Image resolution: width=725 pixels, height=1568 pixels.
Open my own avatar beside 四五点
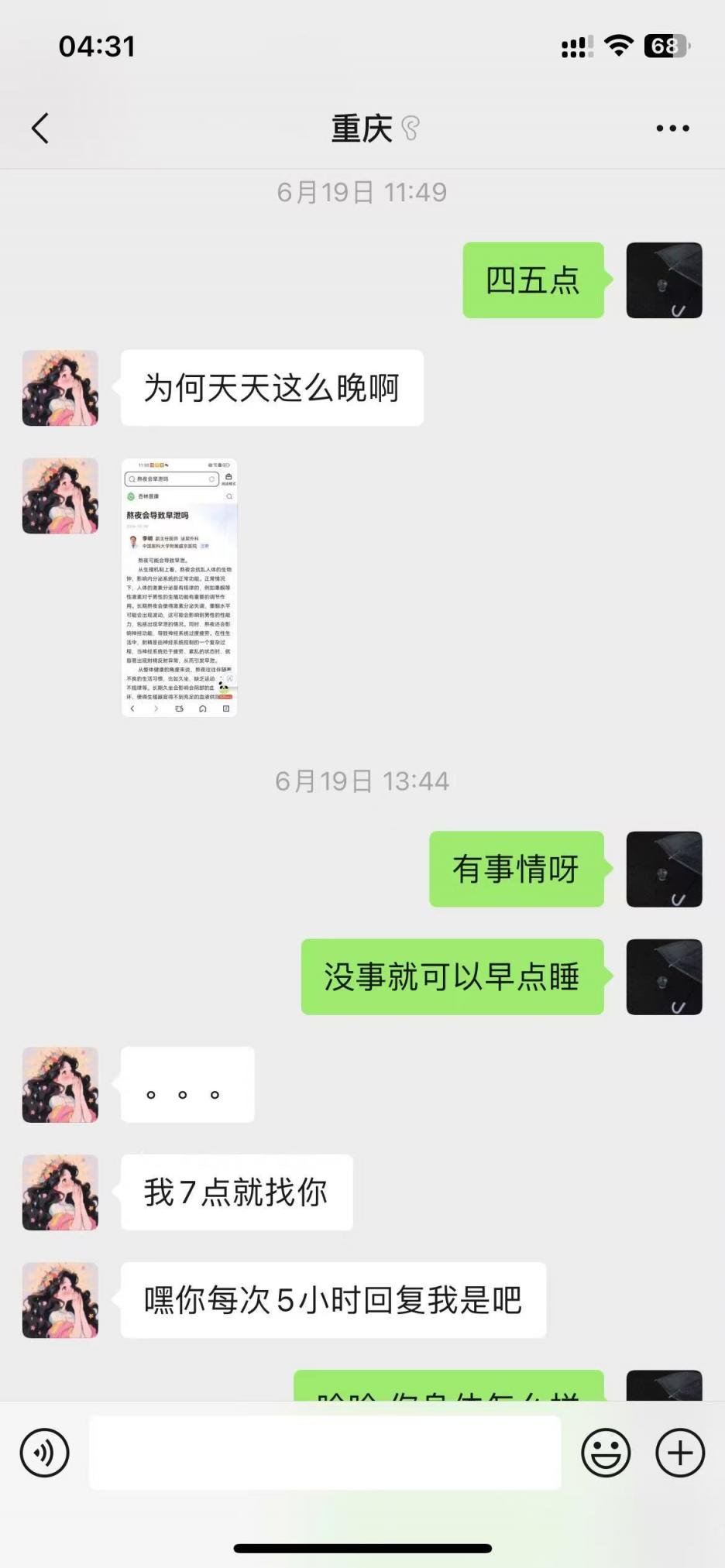[x=664, y=280]
